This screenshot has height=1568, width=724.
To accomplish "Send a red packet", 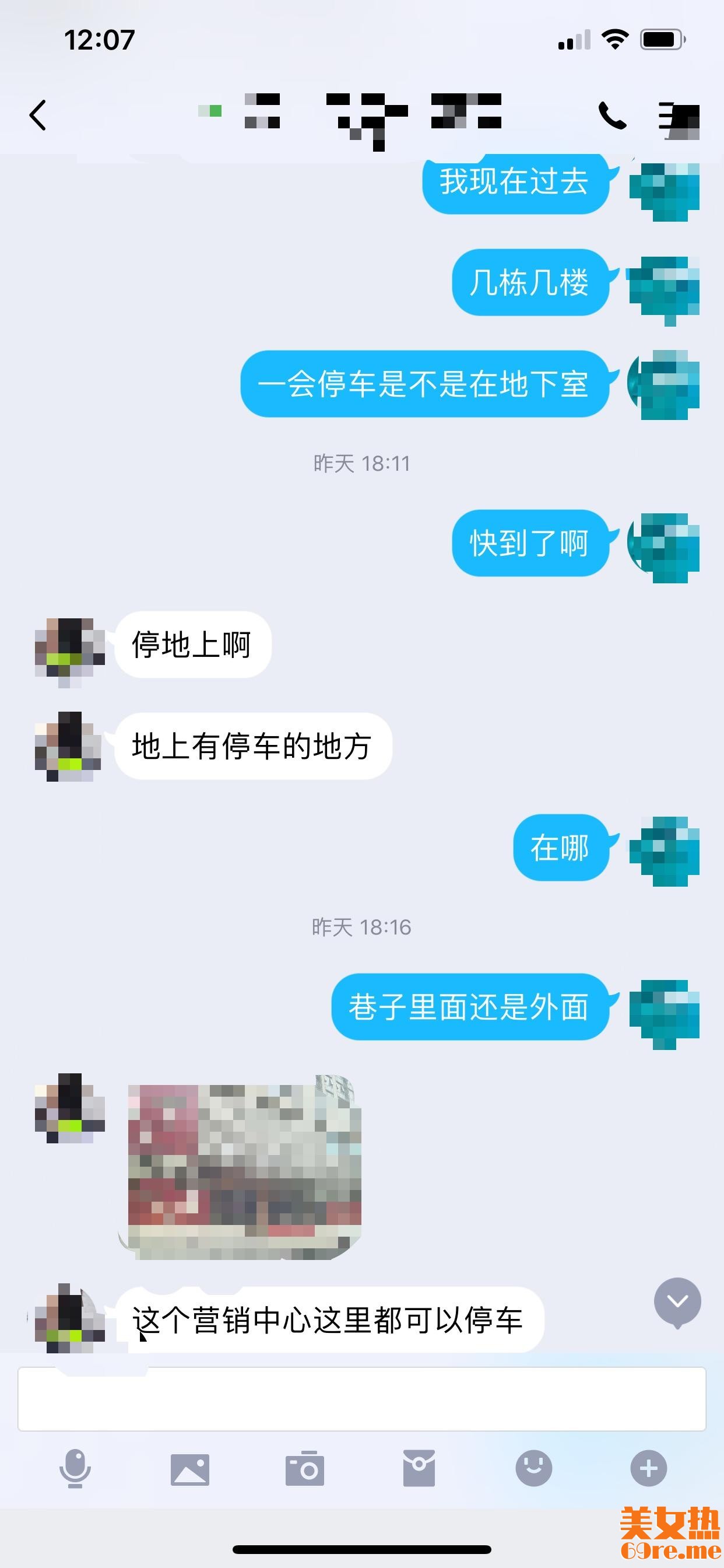I will pyautogui.click(x=419, y=1468).
